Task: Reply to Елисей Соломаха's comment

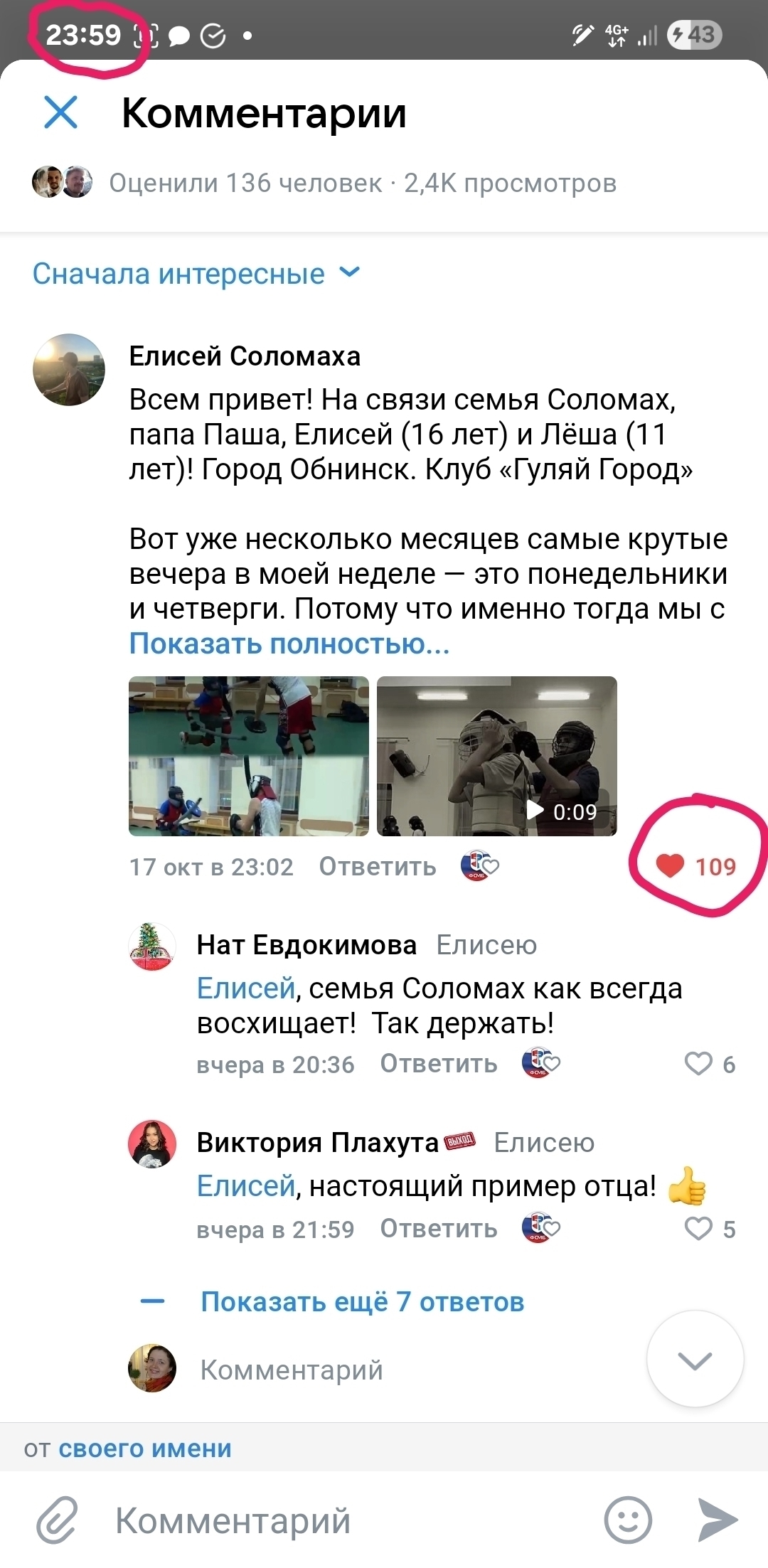Action: [377, 867]
